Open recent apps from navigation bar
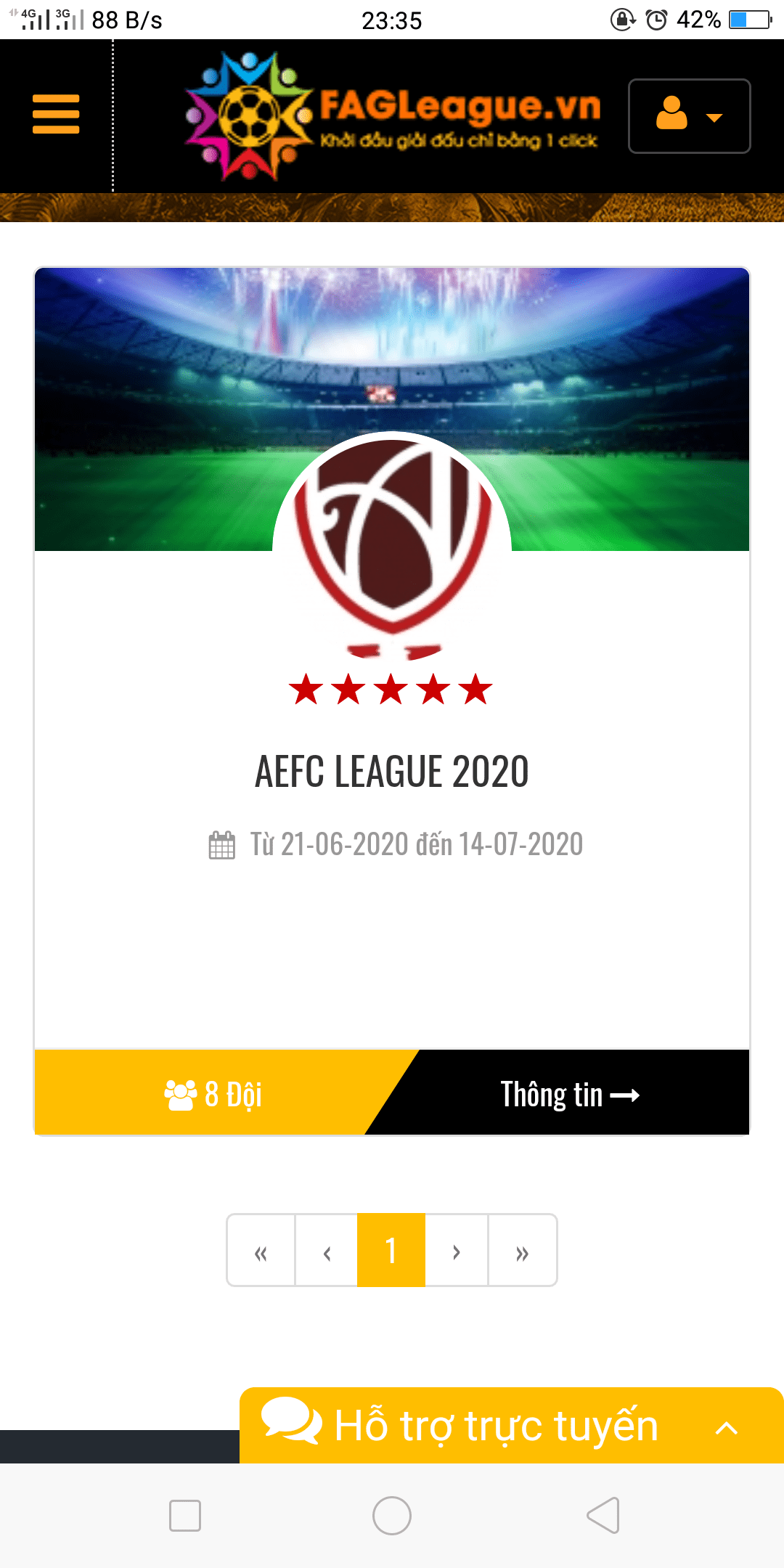 tap(185, 1516)
